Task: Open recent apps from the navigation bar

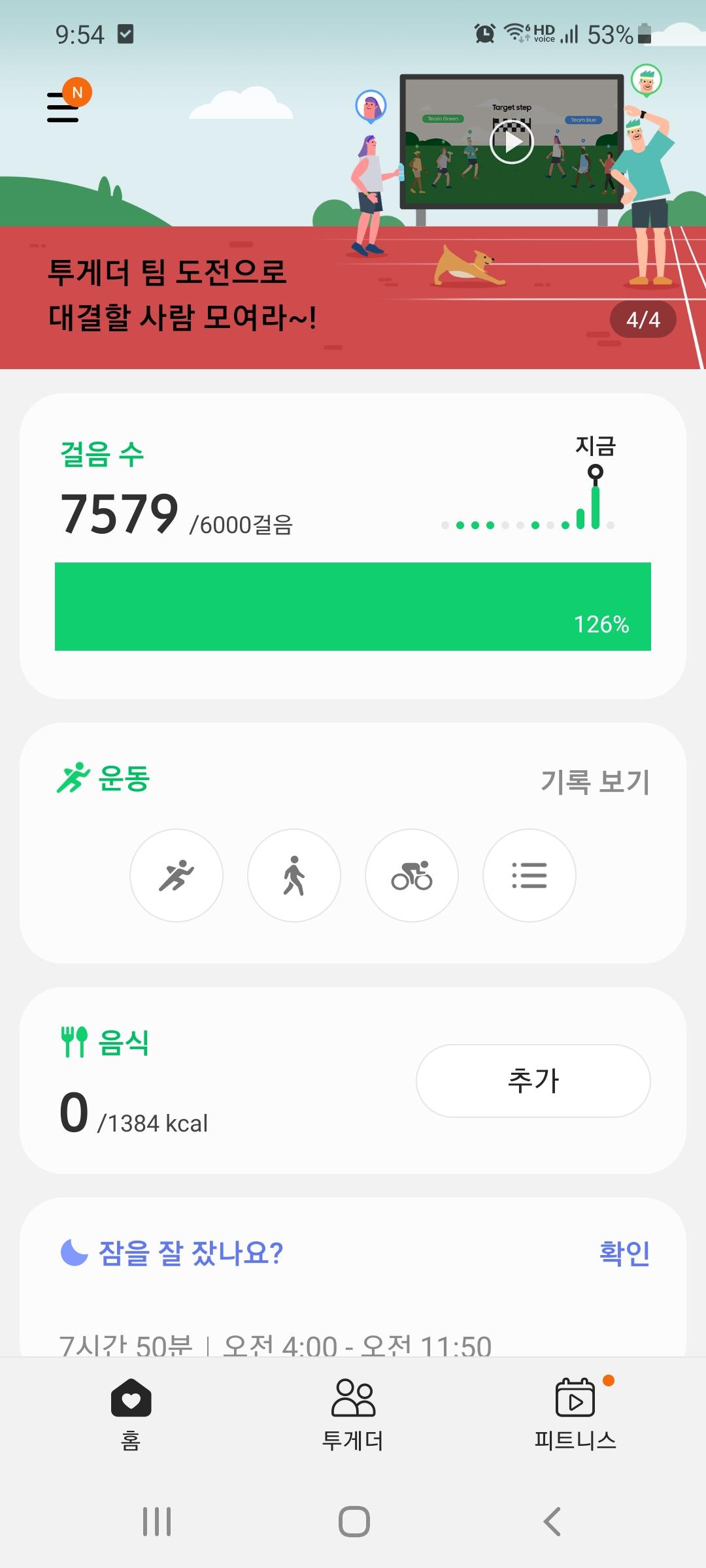Action: click(x=157, y=1522)
